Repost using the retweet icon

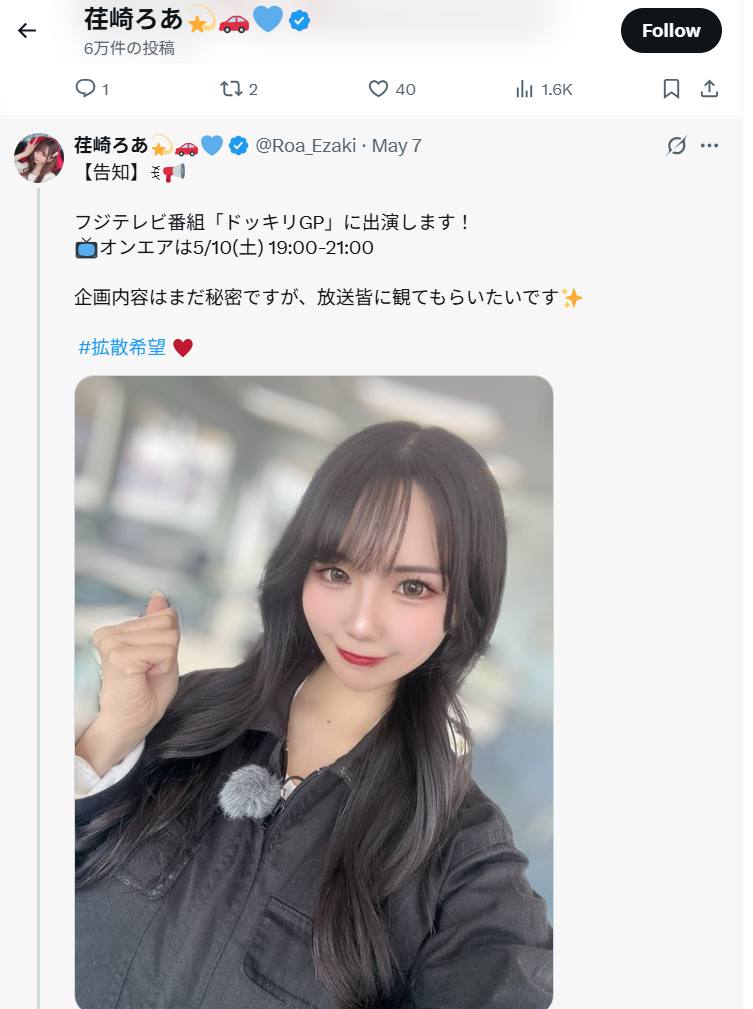coord(231,89)
